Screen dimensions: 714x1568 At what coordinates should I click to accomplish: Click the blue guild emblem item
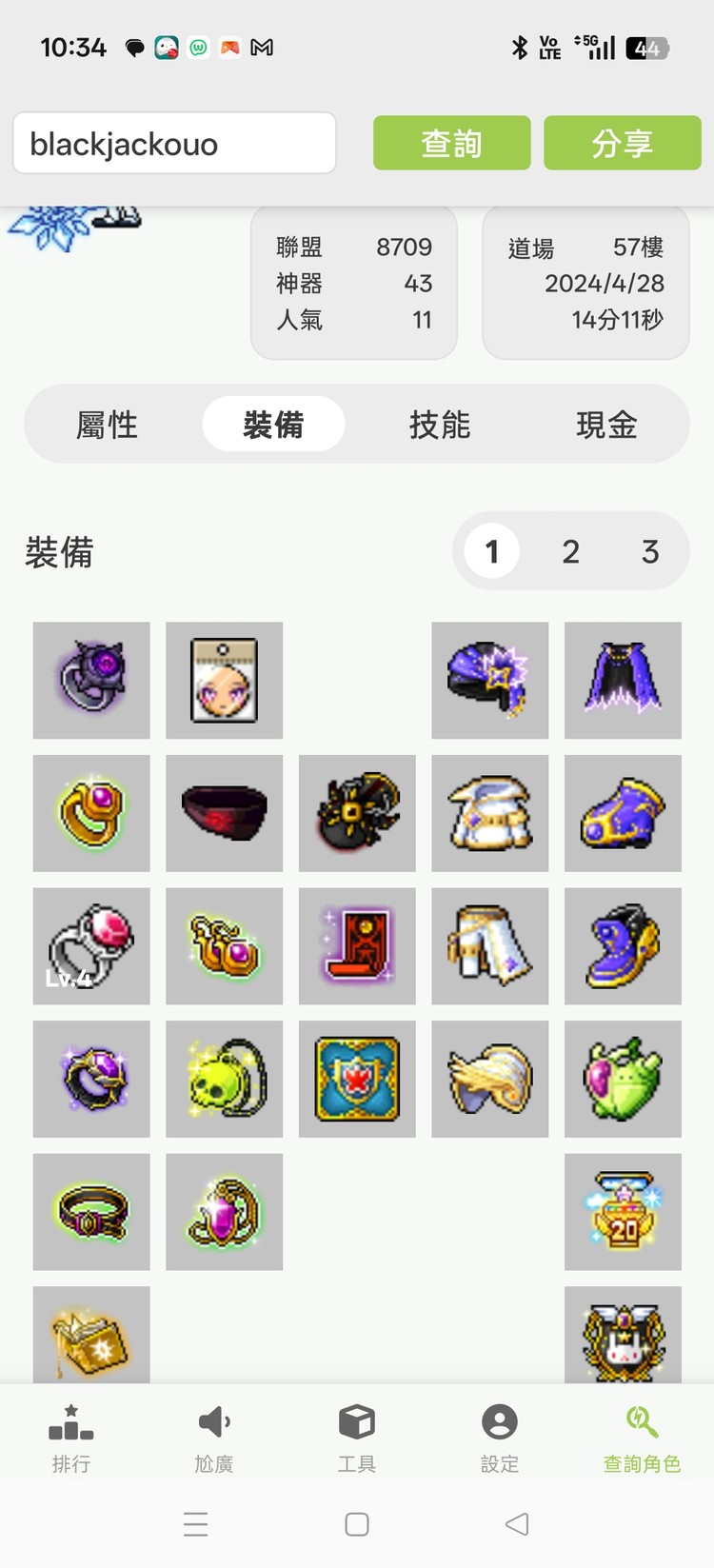click(357, 1079)
